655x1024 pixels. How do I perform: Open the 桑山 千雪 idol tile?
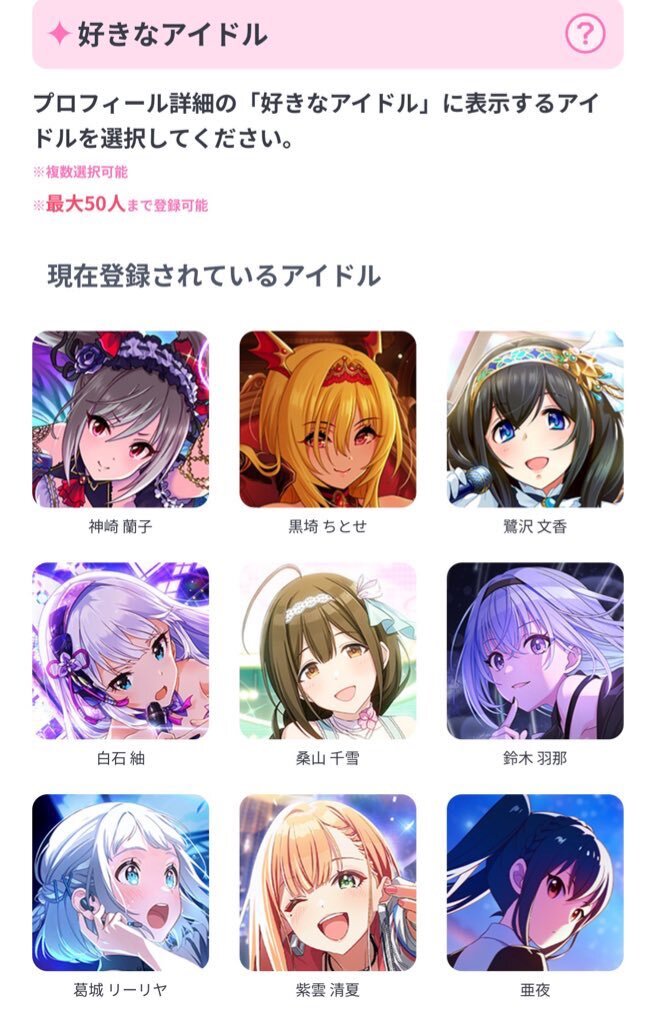pos(328,650)
